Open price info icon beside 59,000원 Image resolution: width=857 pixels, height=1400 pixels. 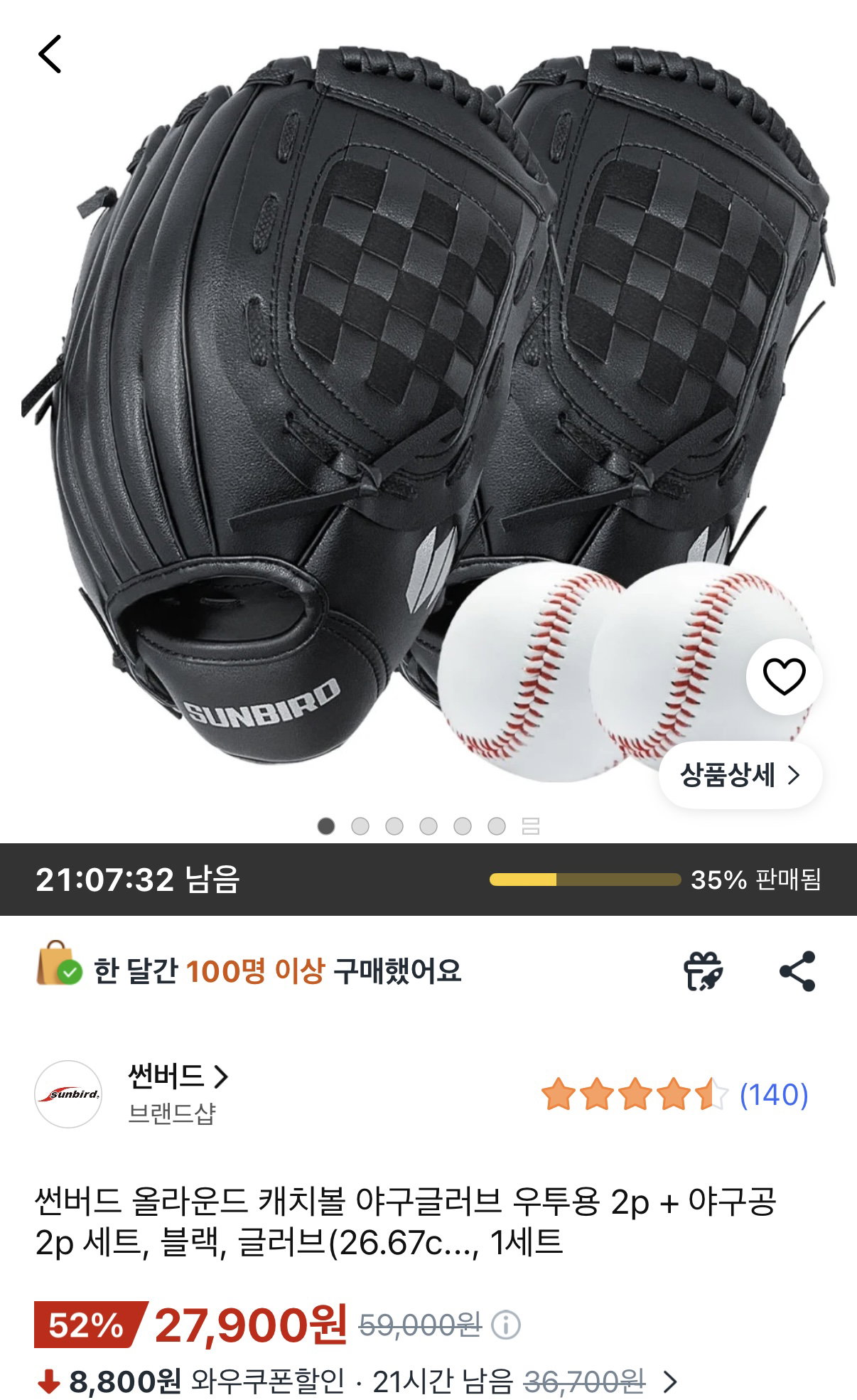pyautogui.click(x=506, y=1325)
